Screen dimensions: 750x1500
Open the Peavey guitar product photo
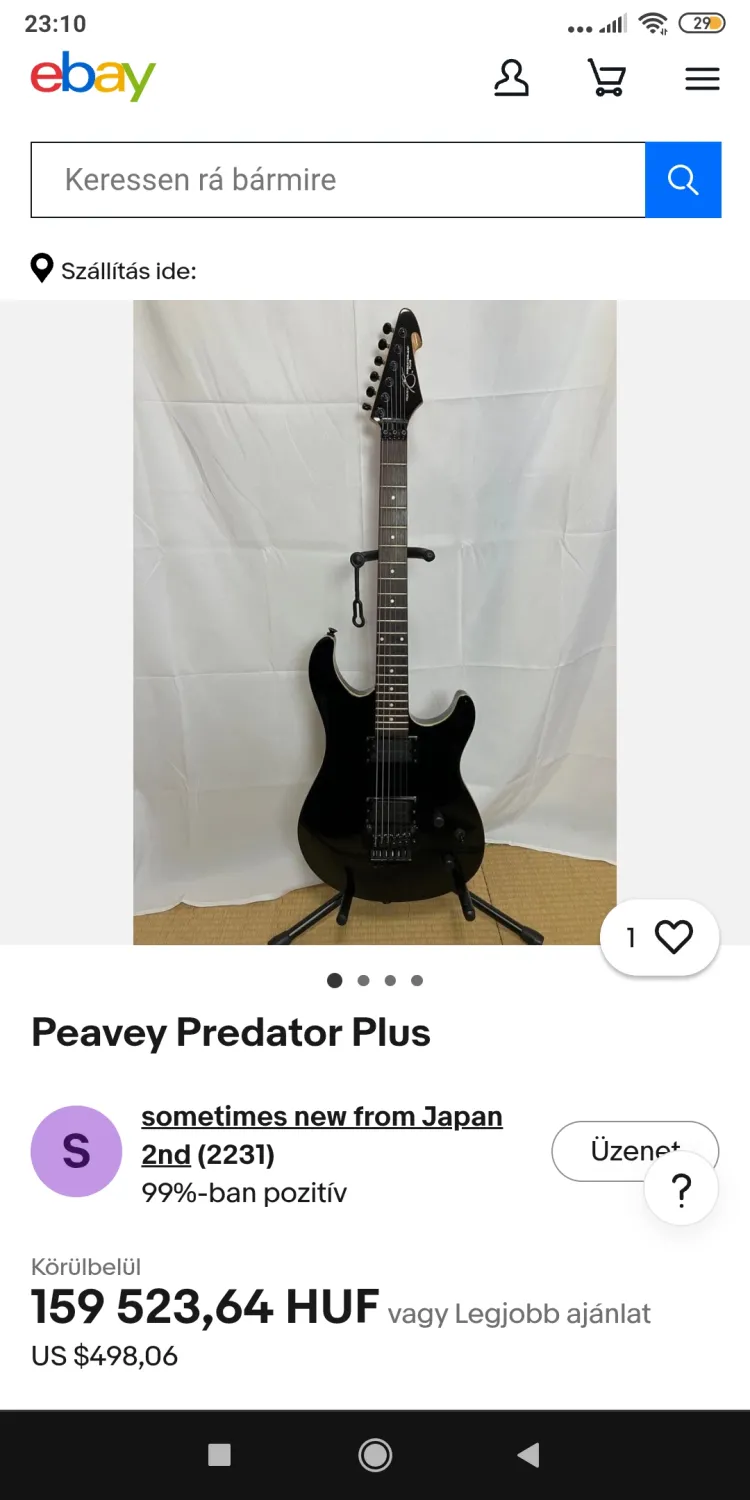[x=375, y=622]
